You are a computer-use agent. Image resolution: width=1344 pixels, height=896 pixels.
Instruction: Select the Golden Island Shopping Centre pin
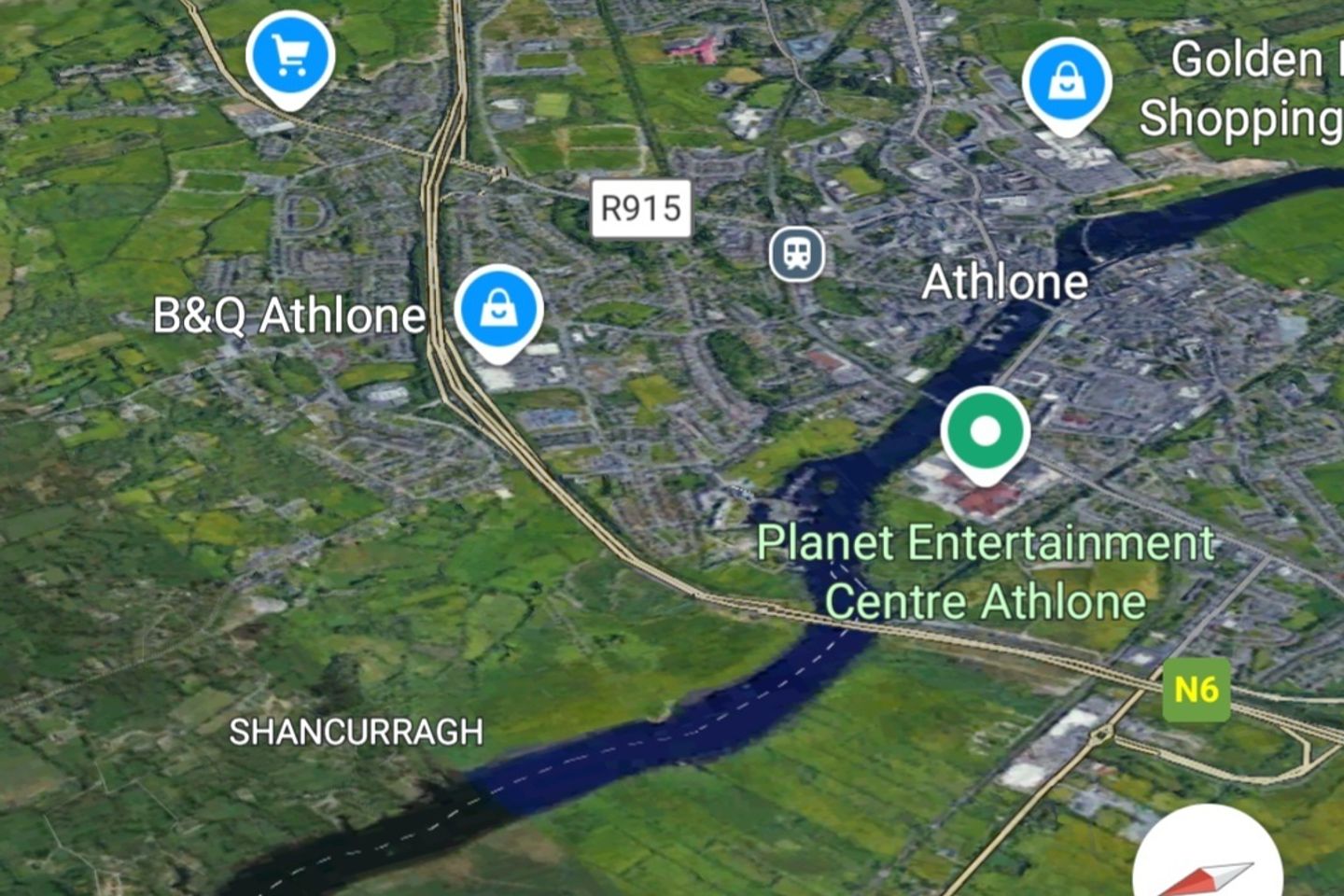(1066, 84)
